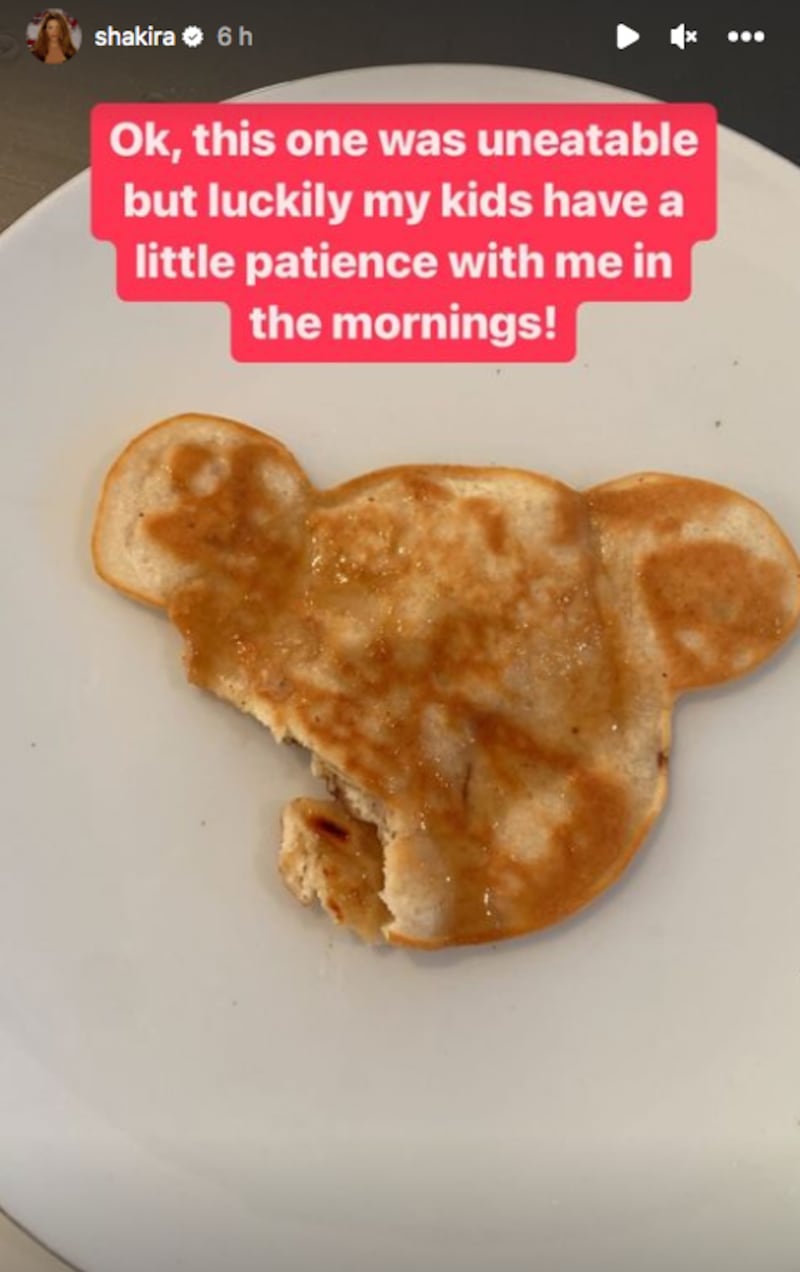Open the three-dot more options menu
Image resolution: width=800 pixels, height=1272 pixels.
click(745, 37)
